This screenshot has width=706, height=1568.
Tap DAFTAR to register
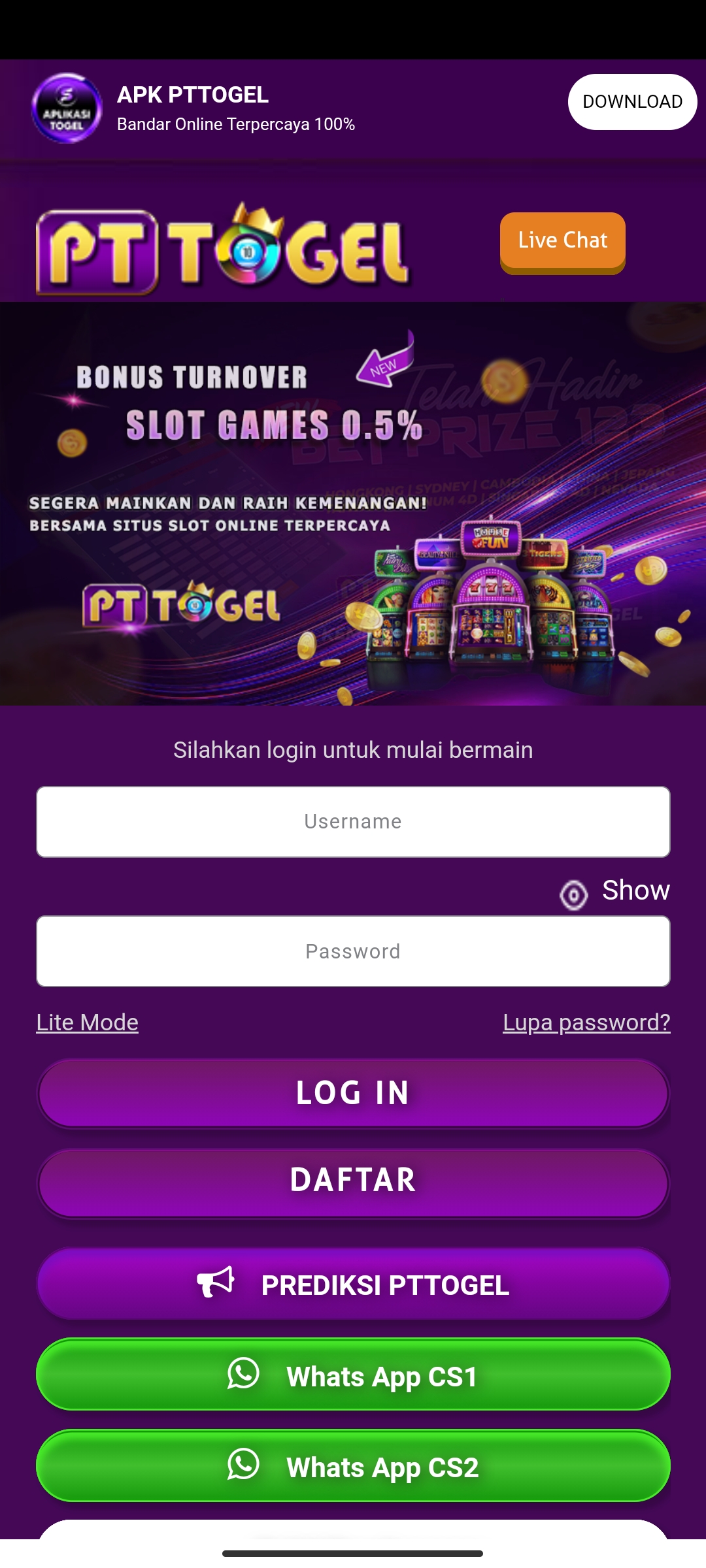[x=353, y=1181]
